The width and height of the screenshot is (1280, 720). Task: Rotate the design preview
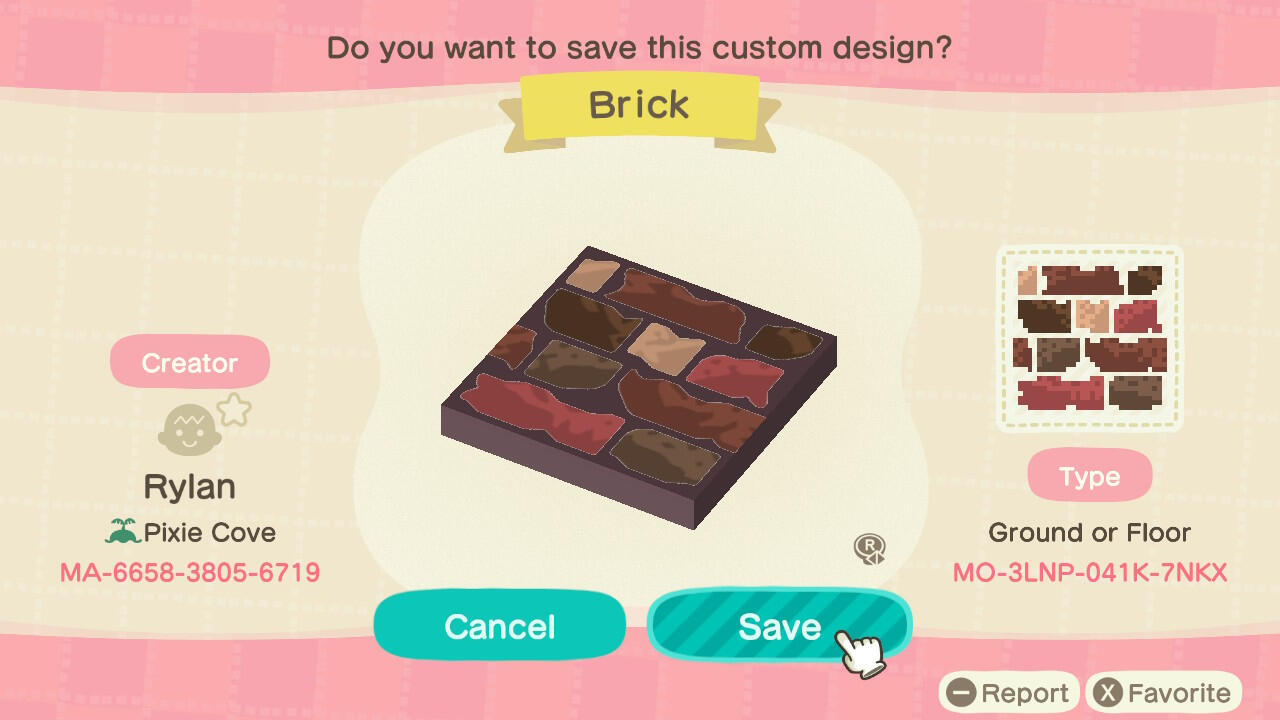[869, 549]
